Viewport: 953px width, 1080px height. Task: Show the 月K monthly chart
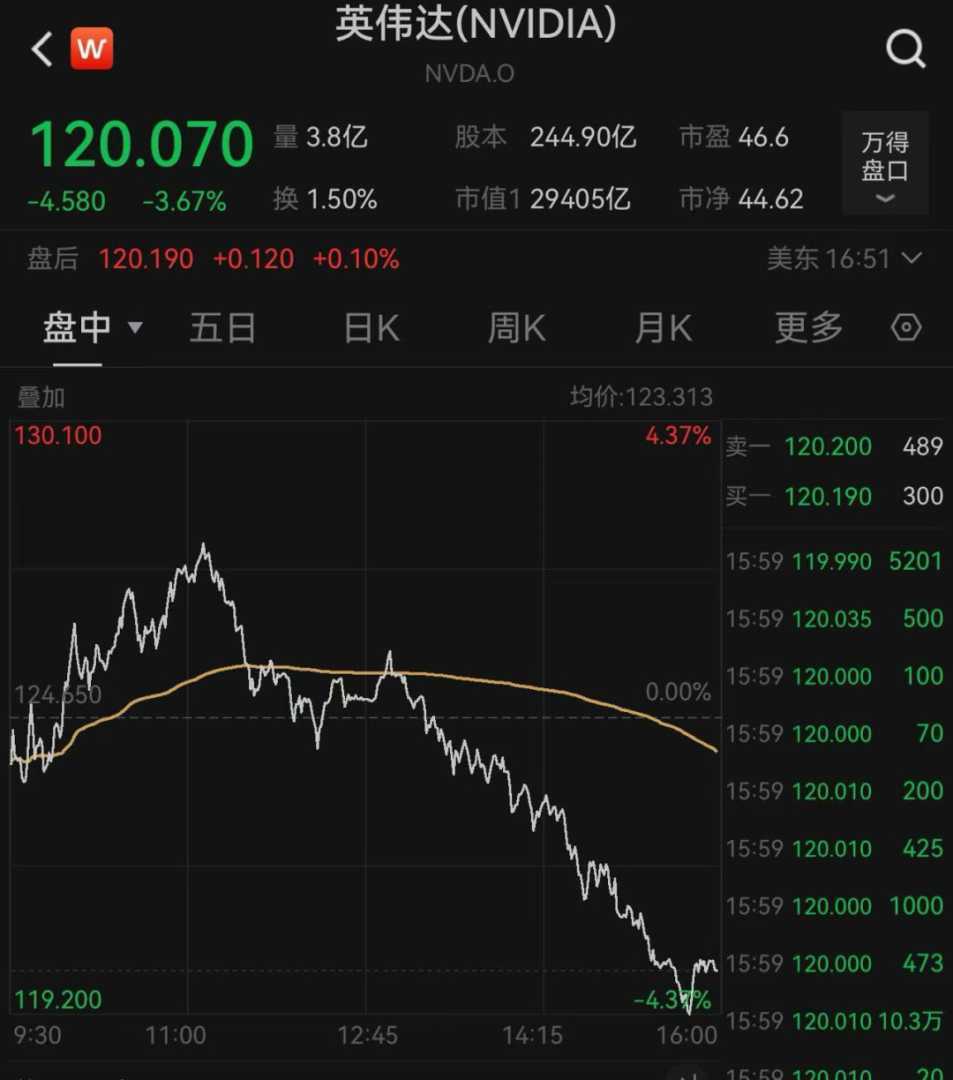(x=663, y=327)
